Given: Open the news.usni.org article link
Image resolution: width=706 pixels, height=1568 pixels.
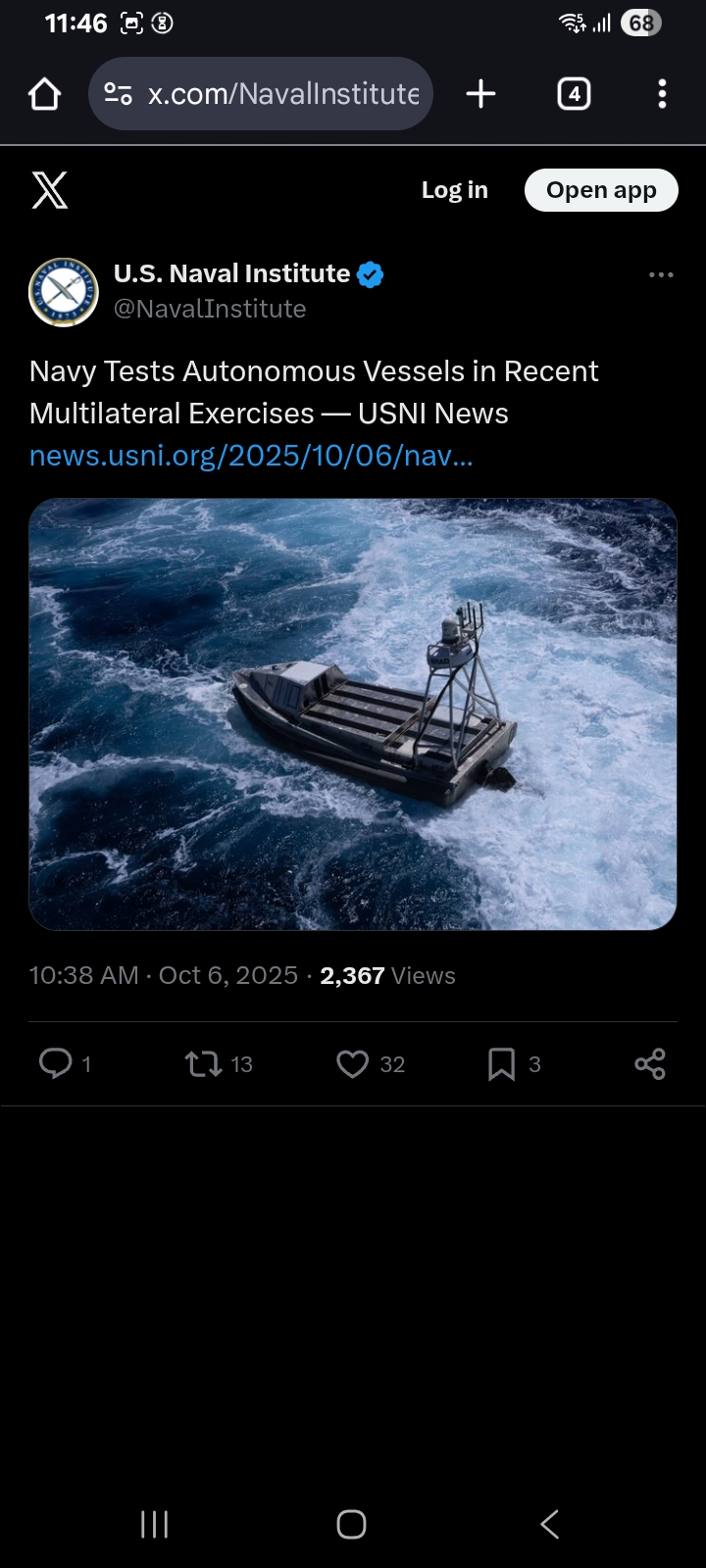Looking at the screenshot, I should tap(251, 456).
